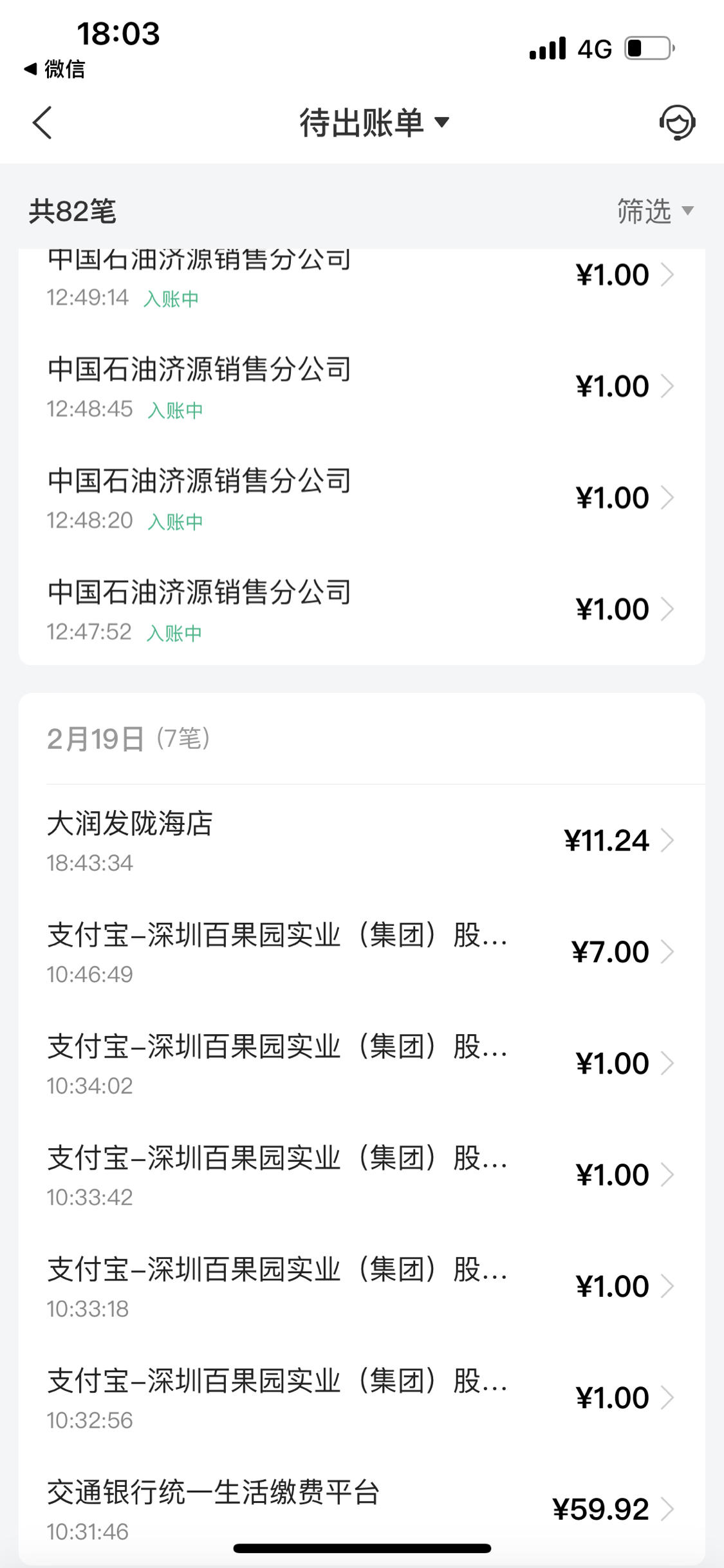Open the 筛选 filter dropdown

655,211
